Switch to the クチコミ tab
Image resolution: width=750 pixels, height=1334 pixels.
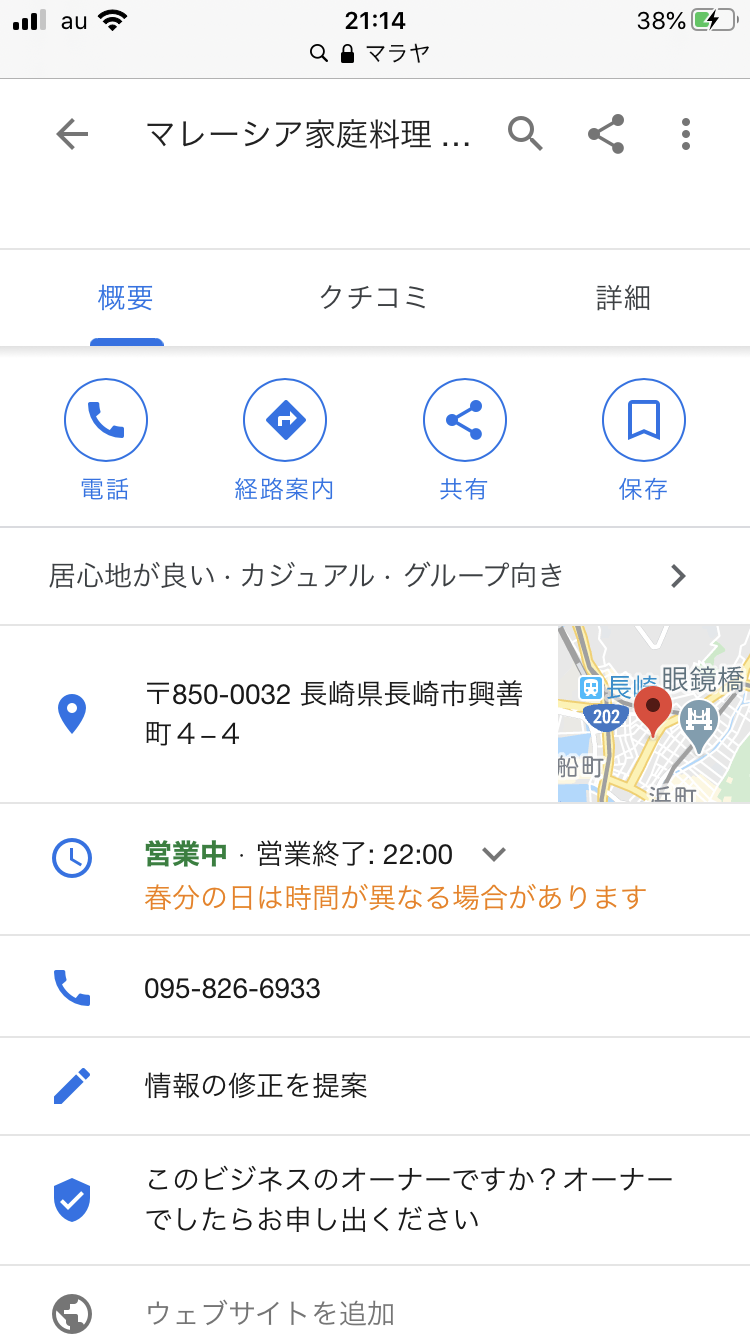pos(373,297)
